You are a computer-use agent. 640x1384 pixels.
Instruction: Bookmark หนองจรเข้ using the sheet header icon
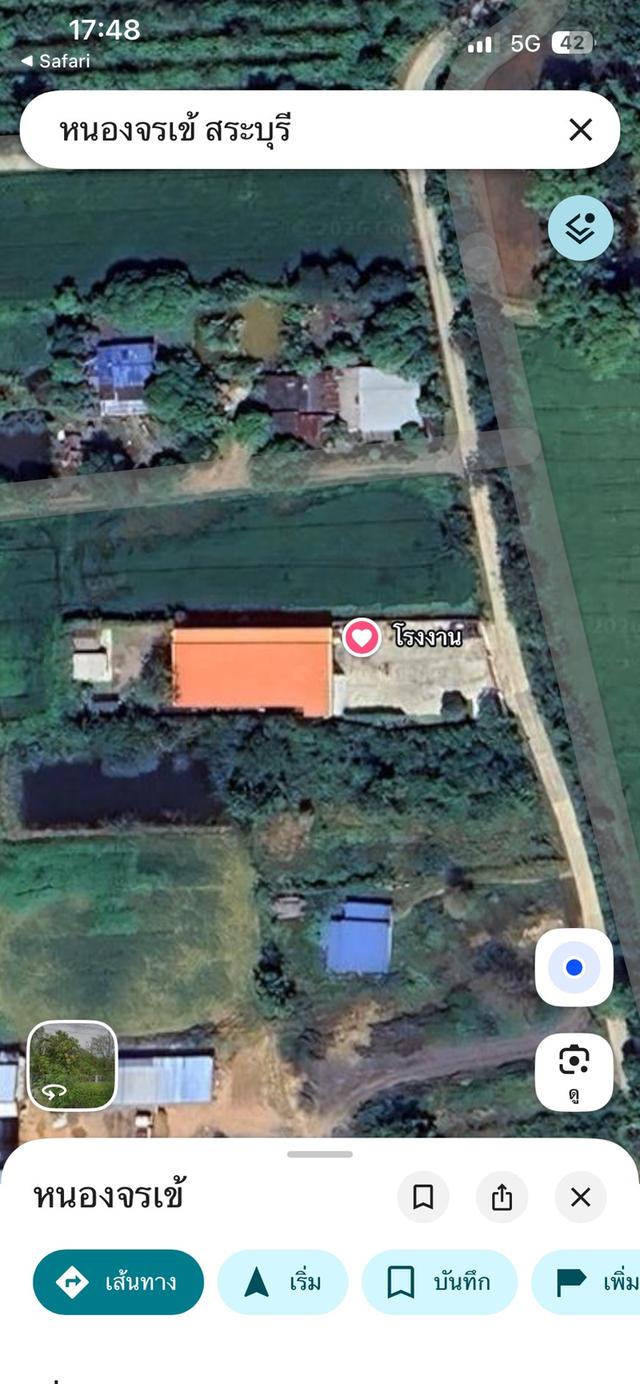coord(423,1197)
